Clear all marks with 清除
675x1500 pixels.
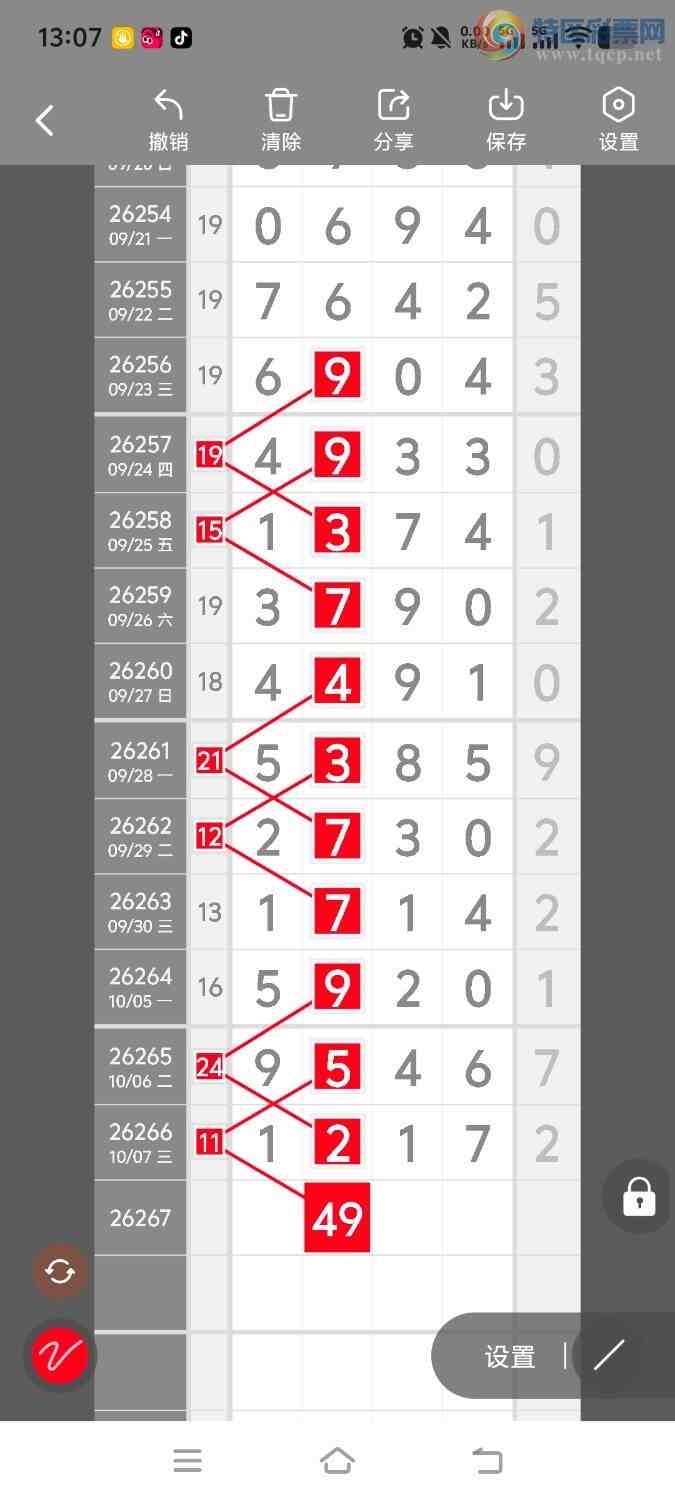click(x=281, y=120)
